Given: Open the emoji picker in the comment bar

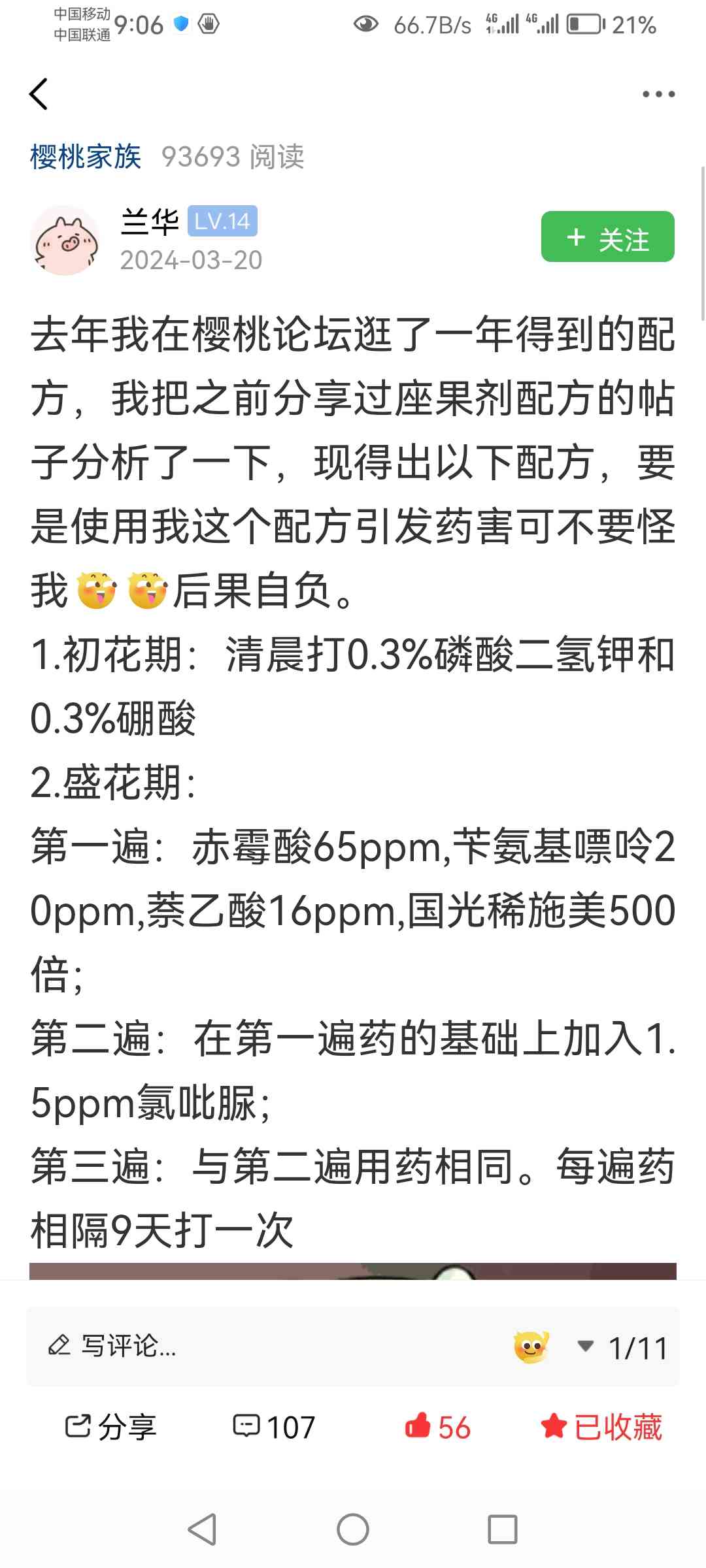Looking at the screenshot, I should [x=531, y=1346].
